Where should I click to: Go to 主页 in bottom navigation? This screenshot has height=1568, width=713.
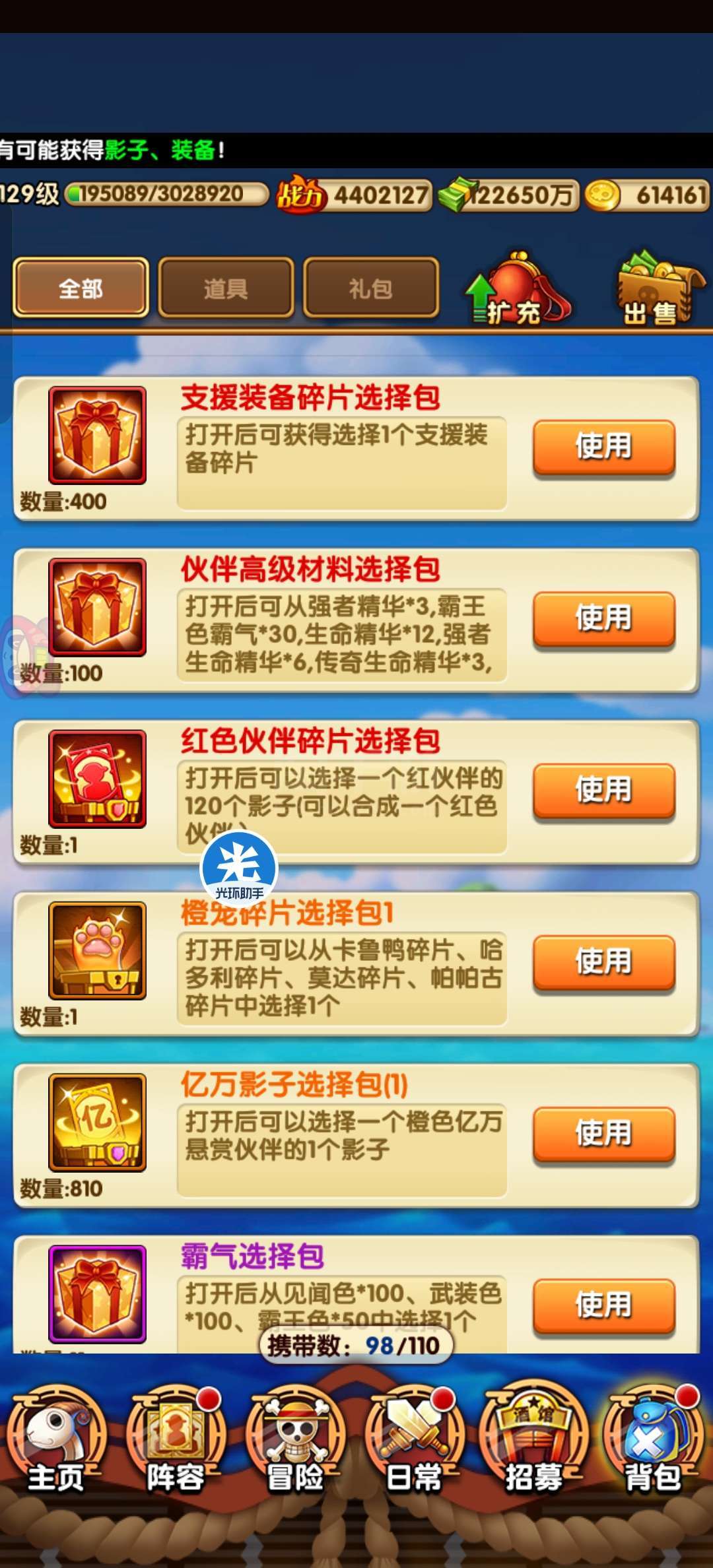pyautogui.click(x=57, y=1440)
